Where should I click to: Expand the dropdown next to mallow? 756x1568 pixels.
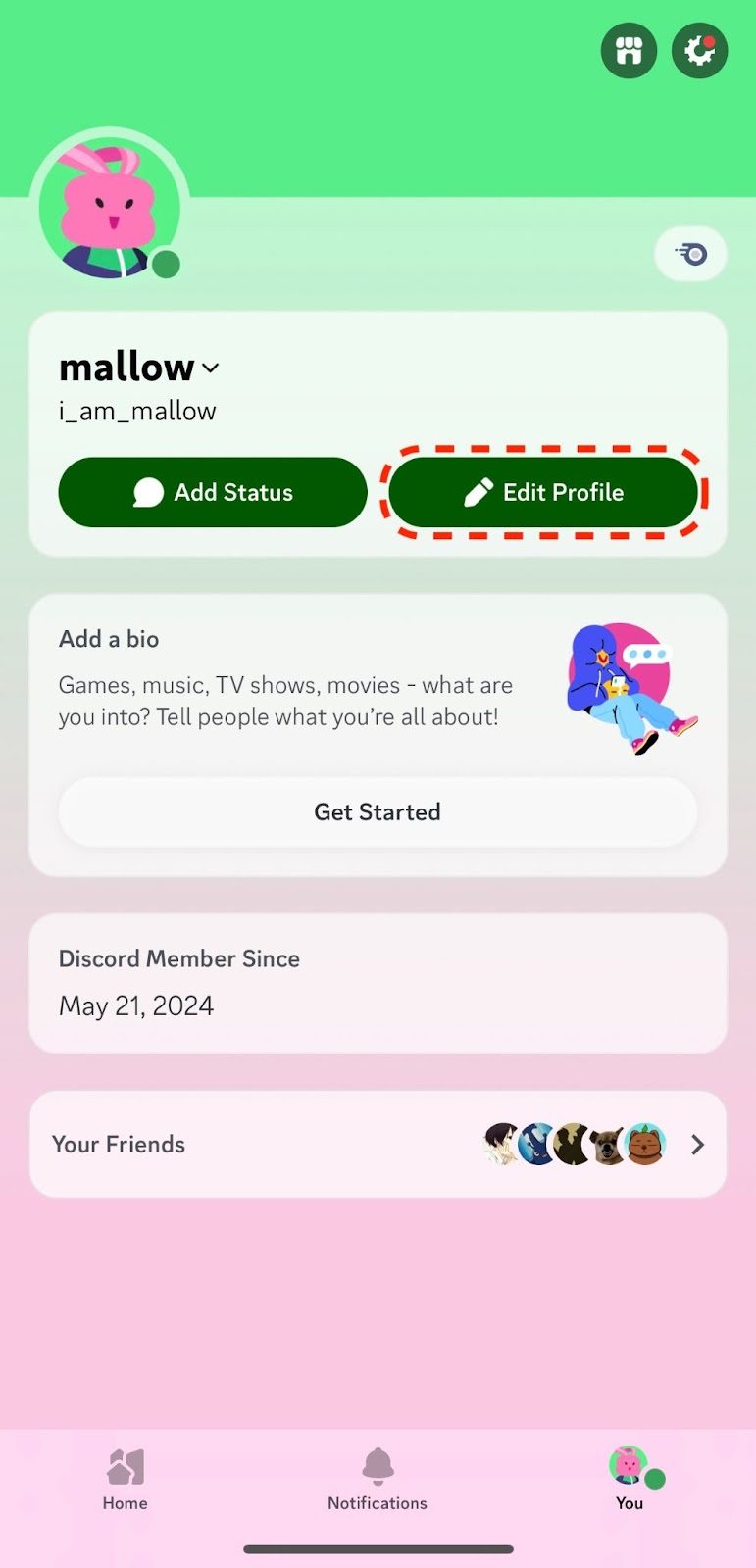pyautogui.click(x=211, y=369)
